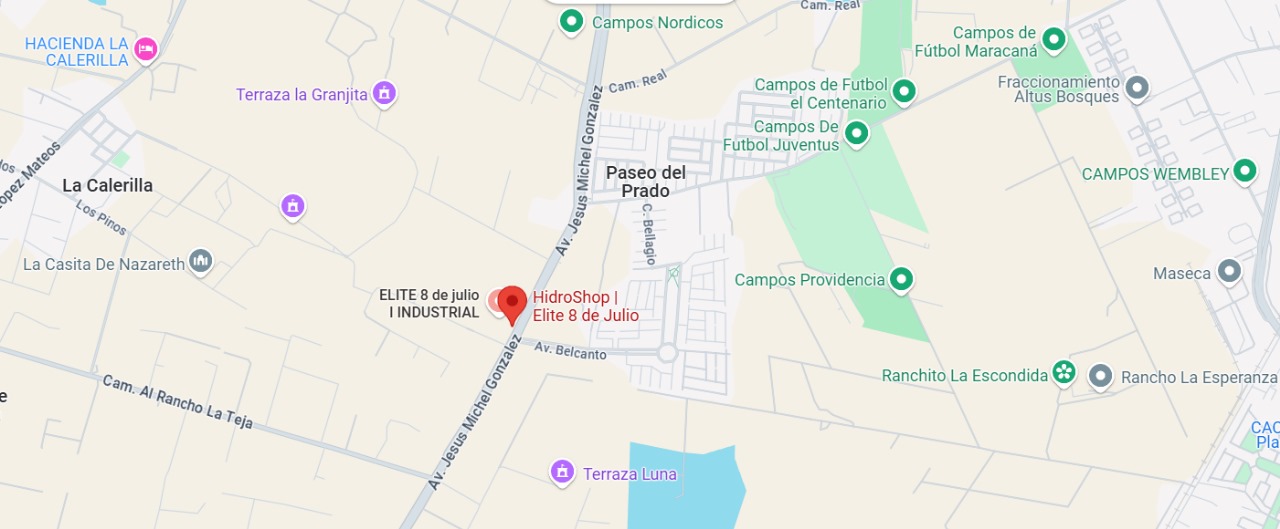Open the unlabeled purple event venue marker
Image resolution: width=1280 pixels, height=529 pixels.
pos(292,207)
